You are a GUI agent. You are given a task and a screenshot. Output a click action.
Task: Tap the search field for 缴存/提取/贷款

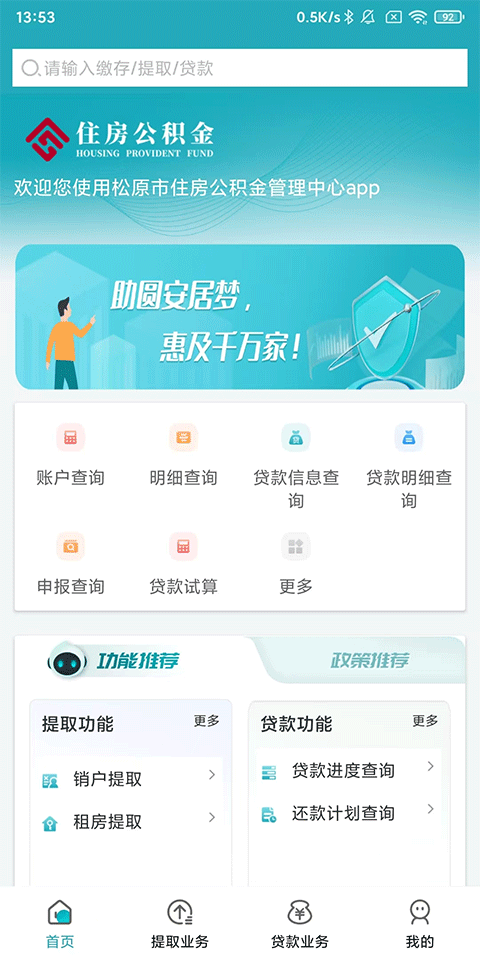(240, 68)
